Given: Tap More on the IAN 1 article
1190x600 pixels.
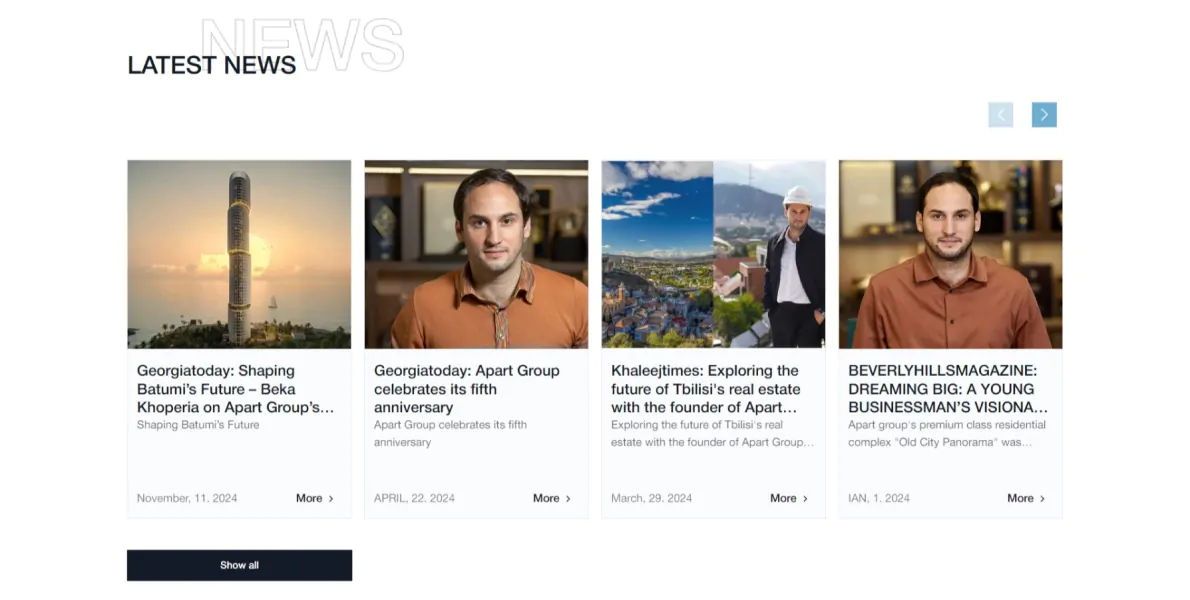Looking at the screenshot, I should [x=1025, y=498].
